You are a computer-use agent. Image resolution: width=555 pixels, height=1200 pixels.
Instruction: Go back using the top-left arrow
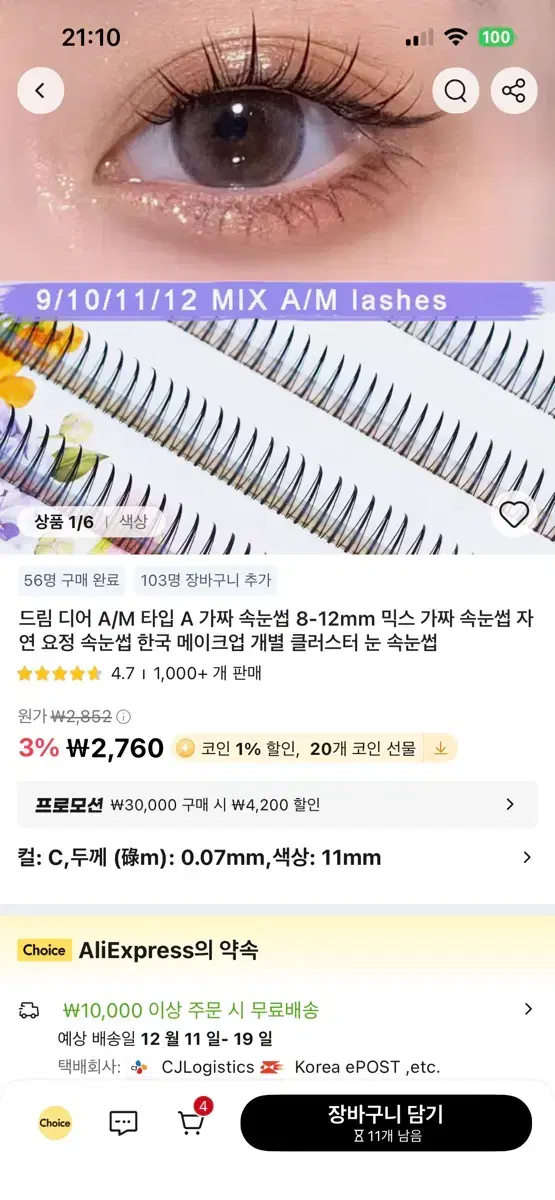pyautogui.click(x=40, y=91)
